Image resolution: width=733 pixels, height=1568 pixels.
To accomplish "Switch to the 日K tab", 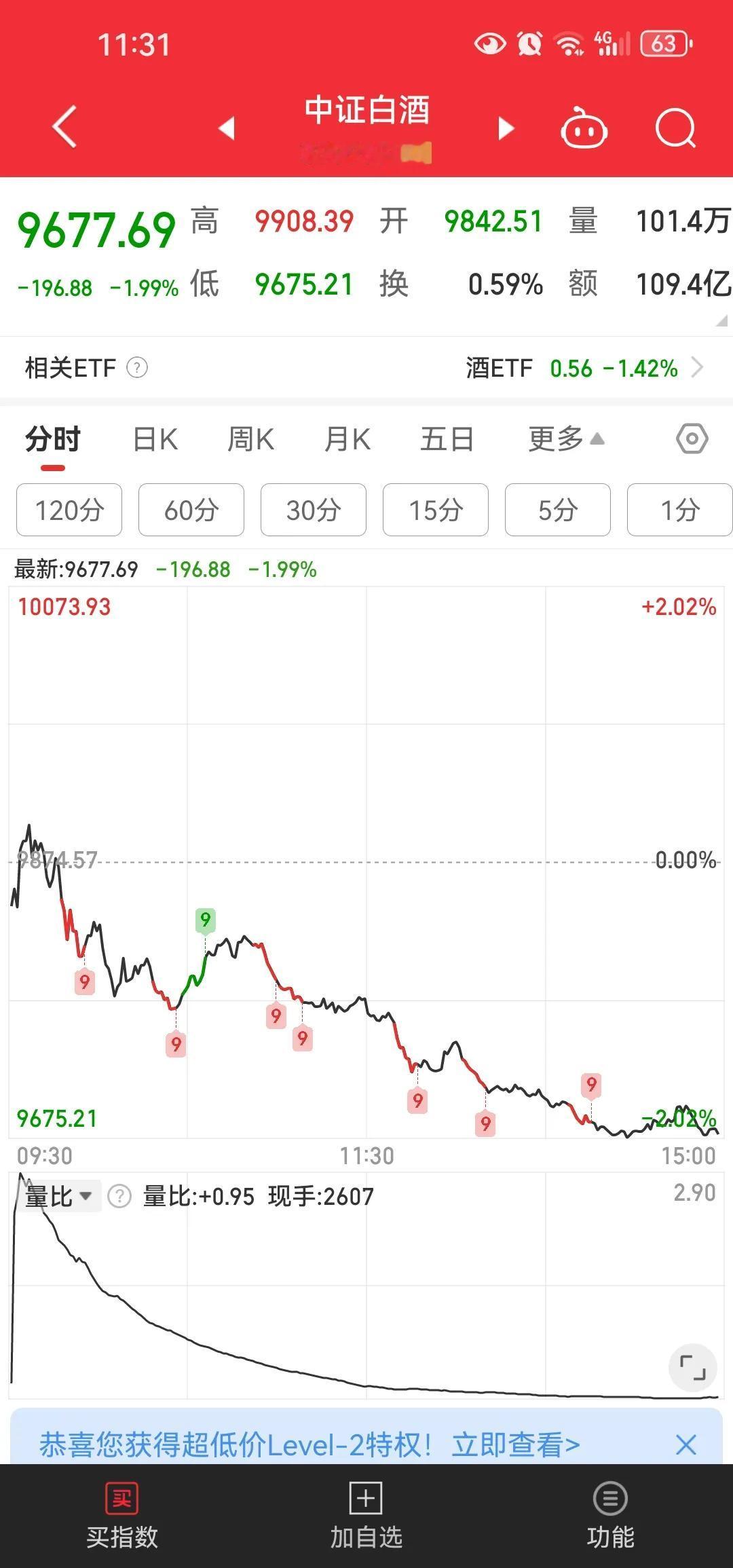I will (155, 438).
